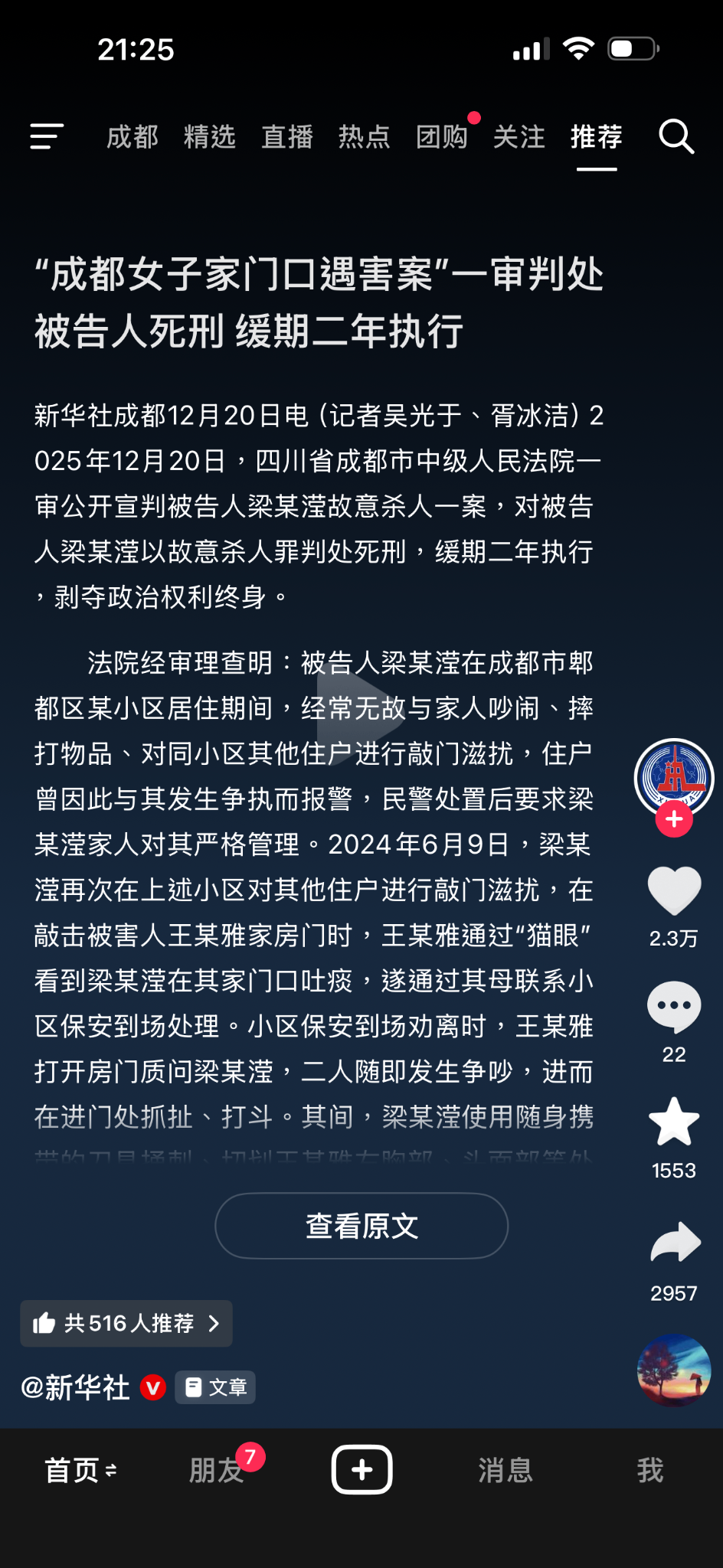Switch to the 成都 tab

point(132,137)
